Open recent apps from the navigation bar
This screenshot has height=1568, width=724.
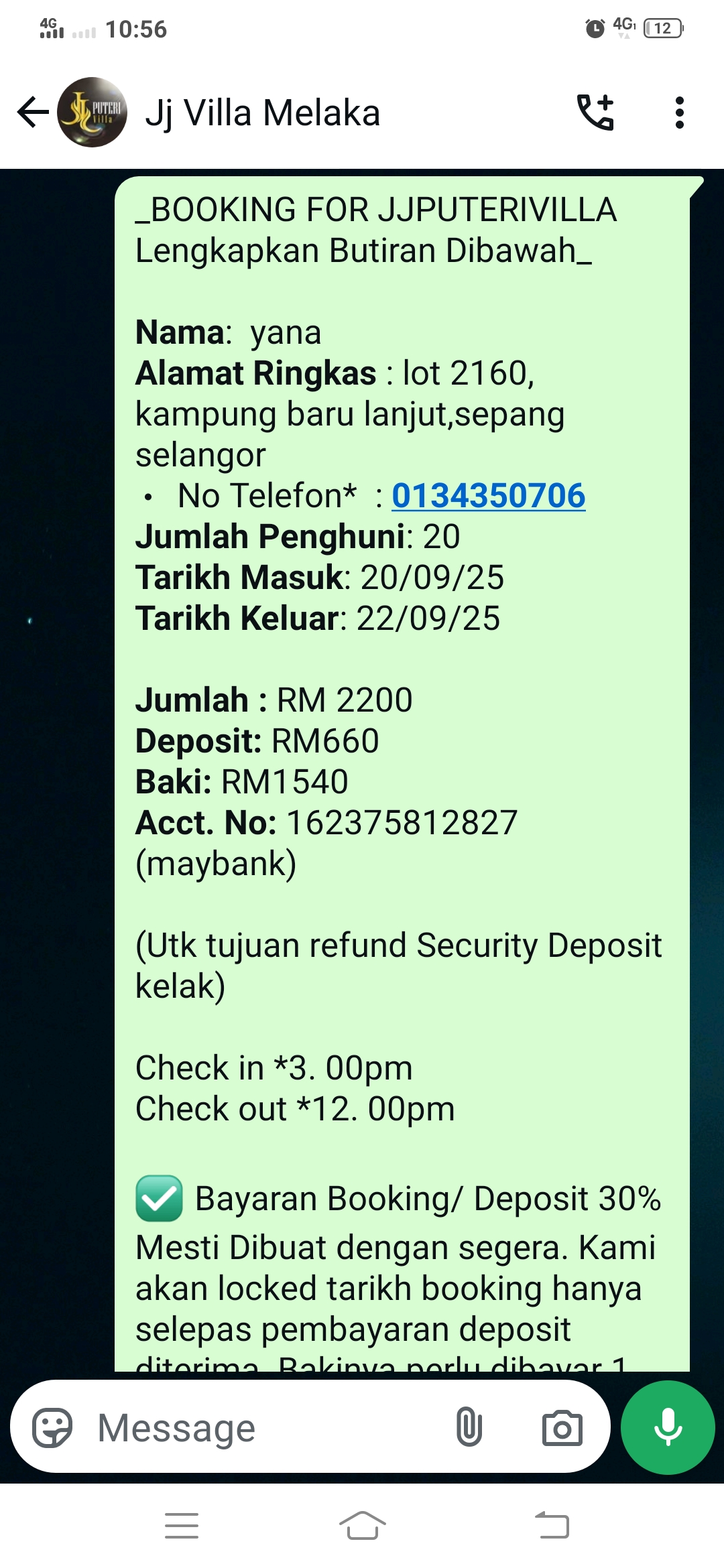(182, 1526)
